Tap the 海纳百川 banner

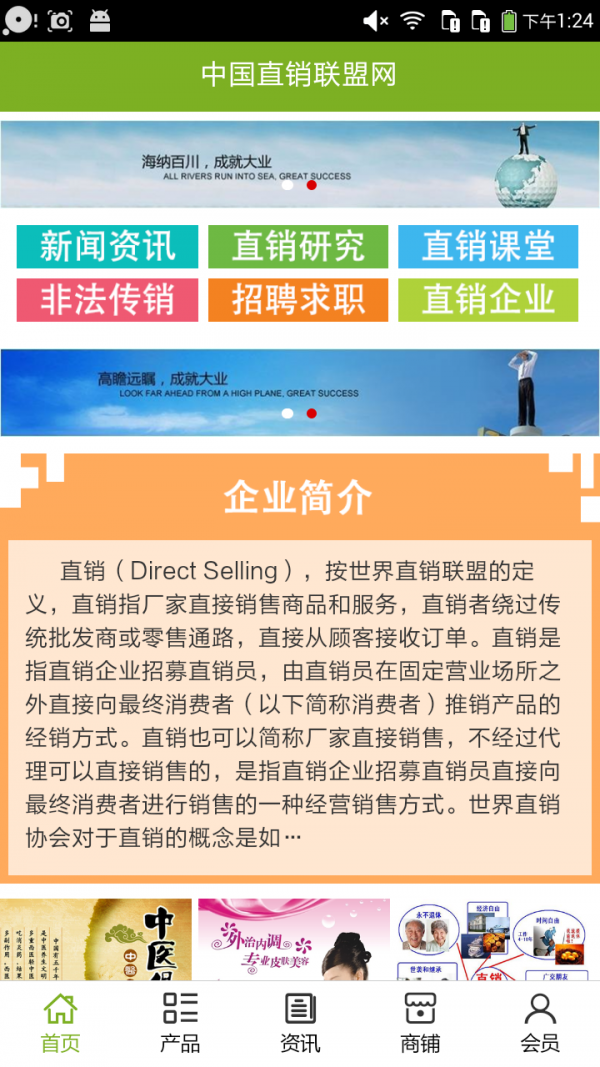[x=300, y=164]
